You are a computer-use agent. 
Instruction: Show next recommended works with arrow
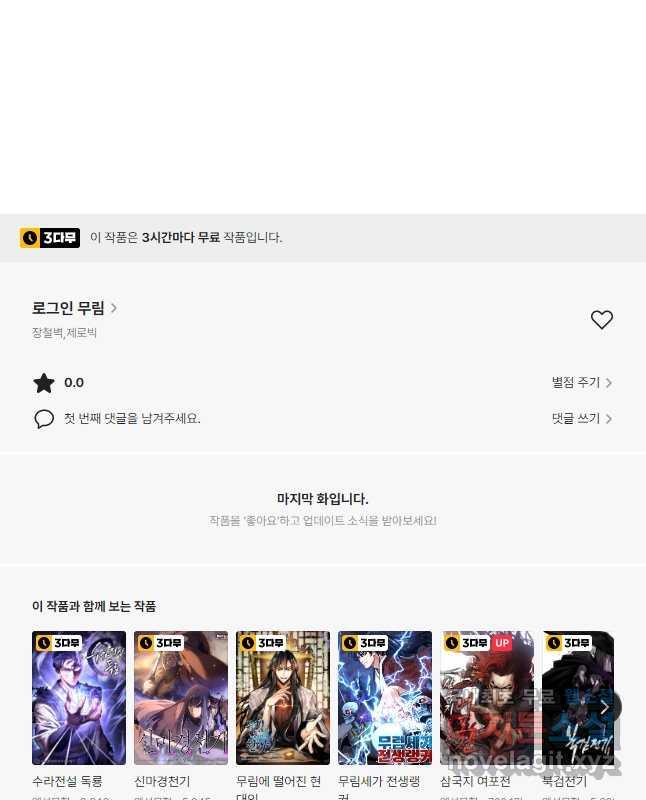coord(606,706)
